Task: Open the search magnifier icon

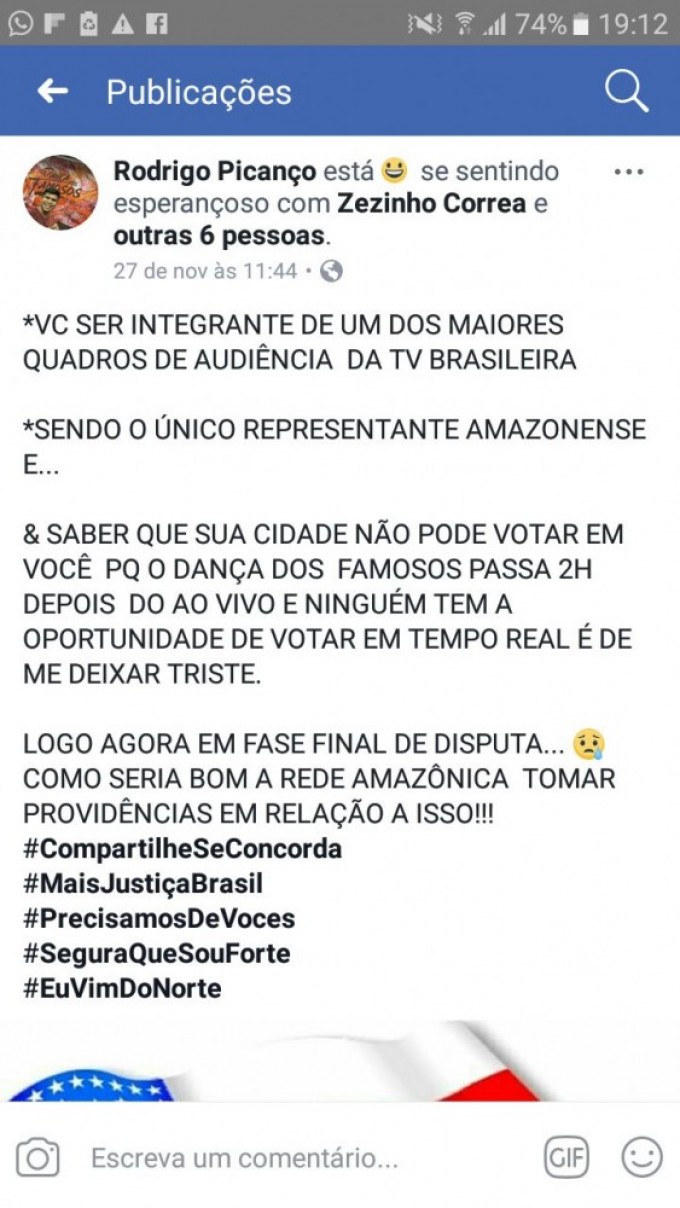Action: click(626, 92)
